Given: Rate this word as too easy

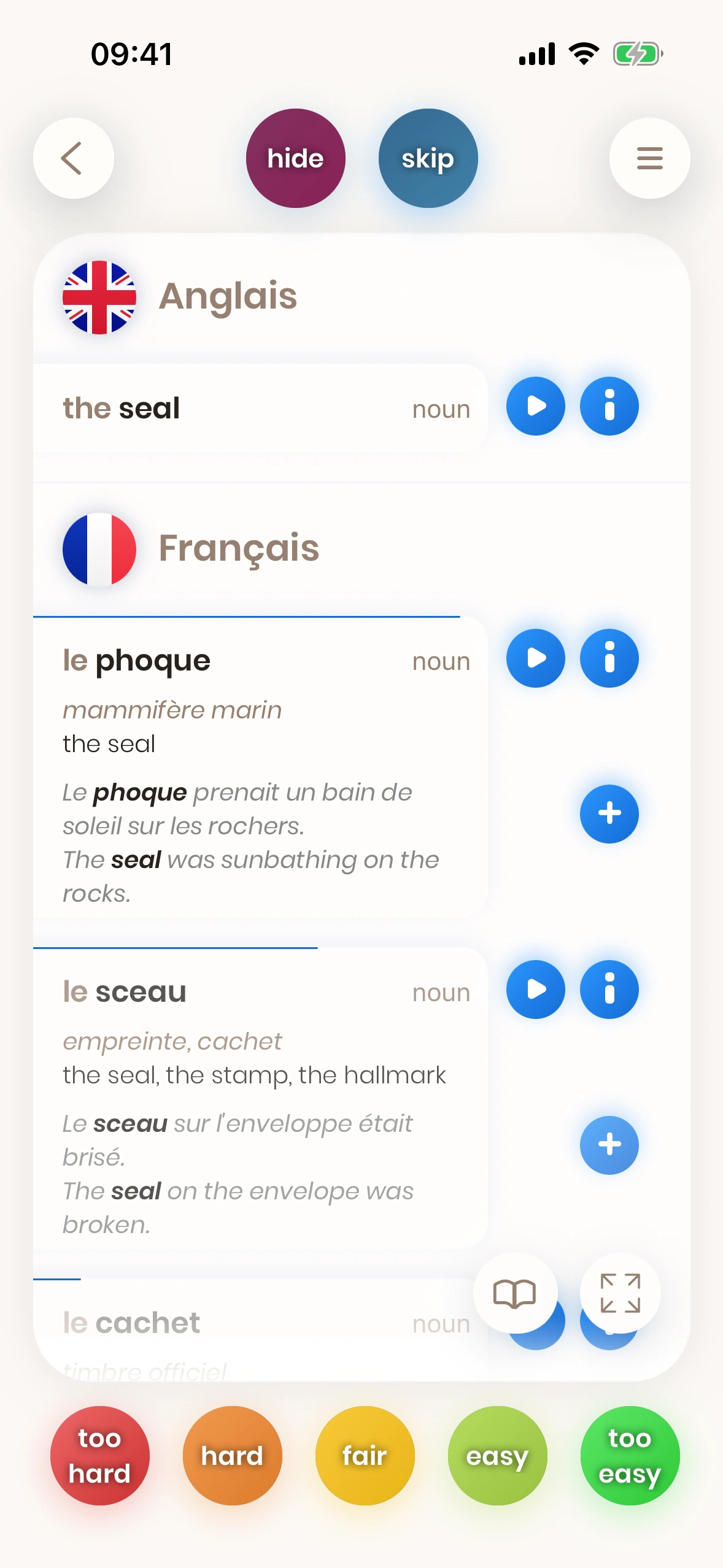Looking at the screenshot, I should [630, 1456].
